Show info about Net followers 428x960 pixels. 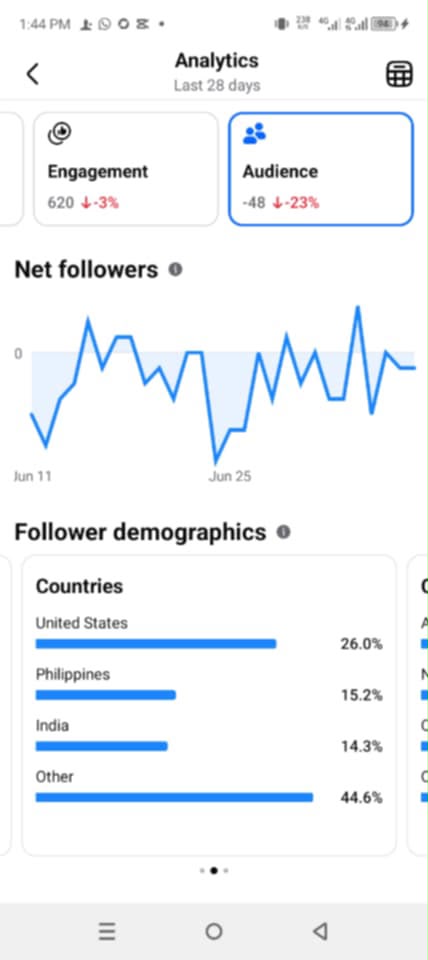[176, 269]
